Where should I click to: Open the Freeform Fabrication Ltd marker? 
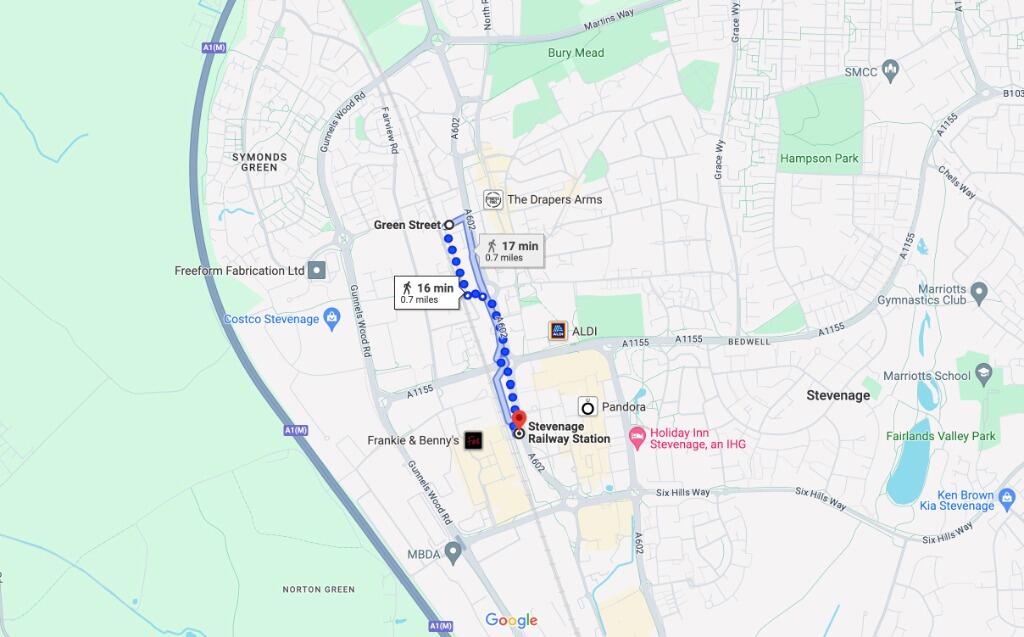click(317, 270)
